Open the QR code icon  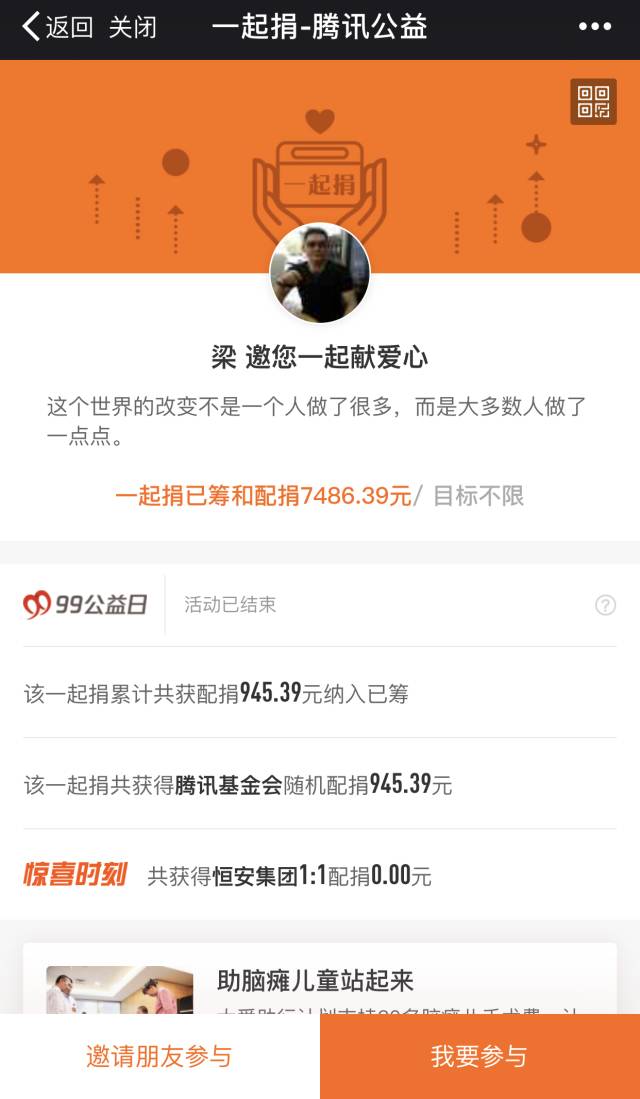(593, 102)
